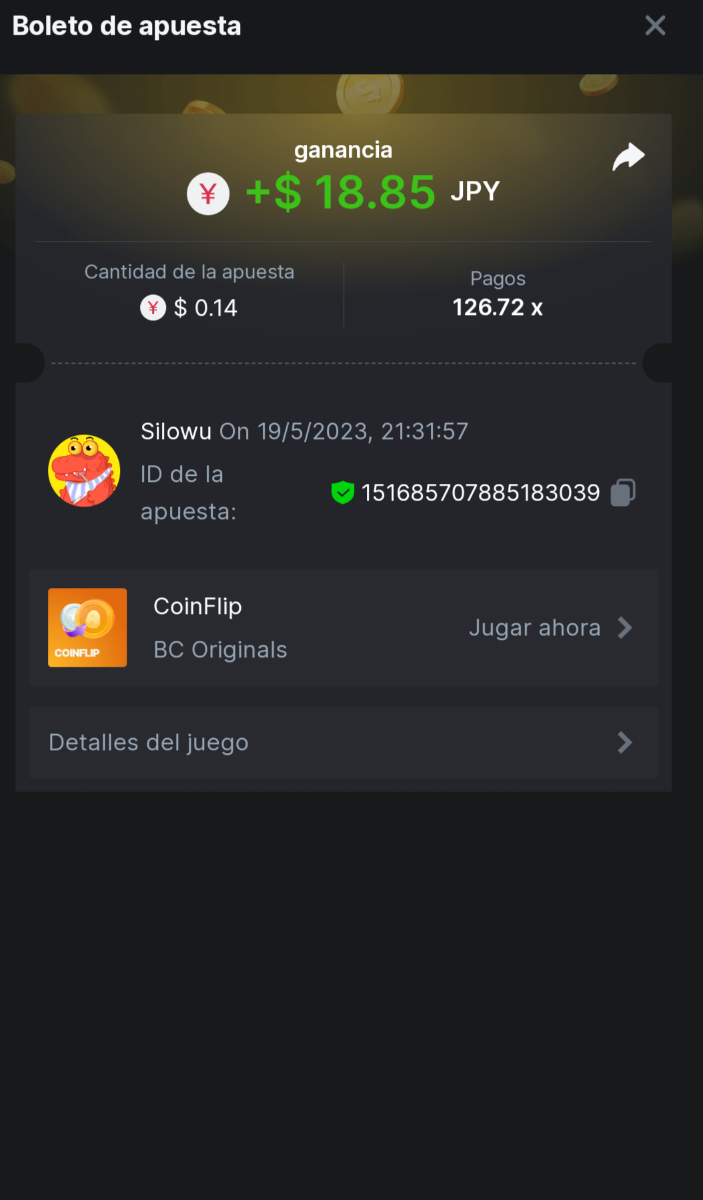Screen dimensions: 703x1200
Task: Open Jugar ahora for CoinFlip
Action: [550, 628]
